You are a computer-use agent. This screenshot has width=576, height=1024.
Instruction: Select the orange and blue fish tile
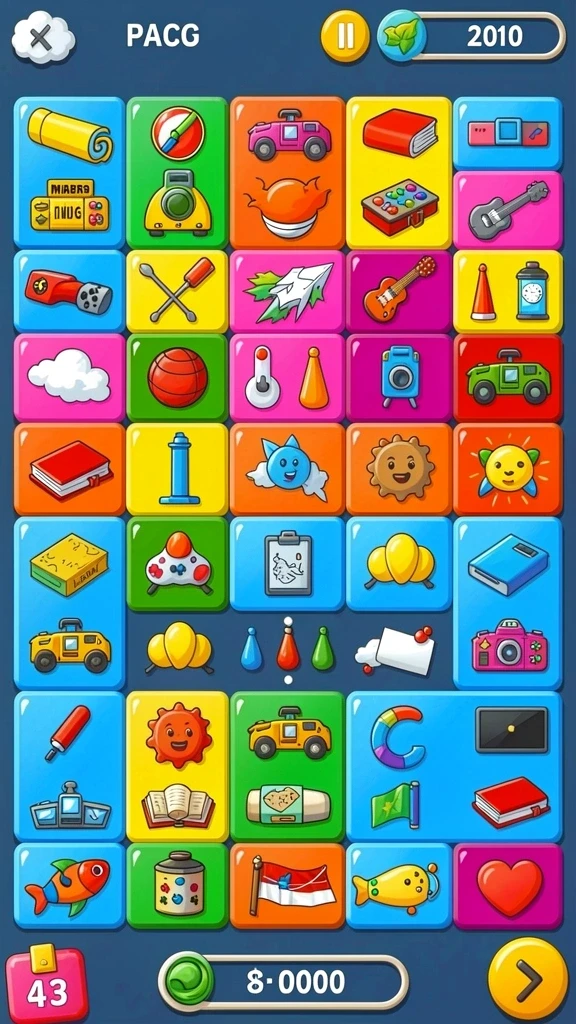click(x=69, y=886)
